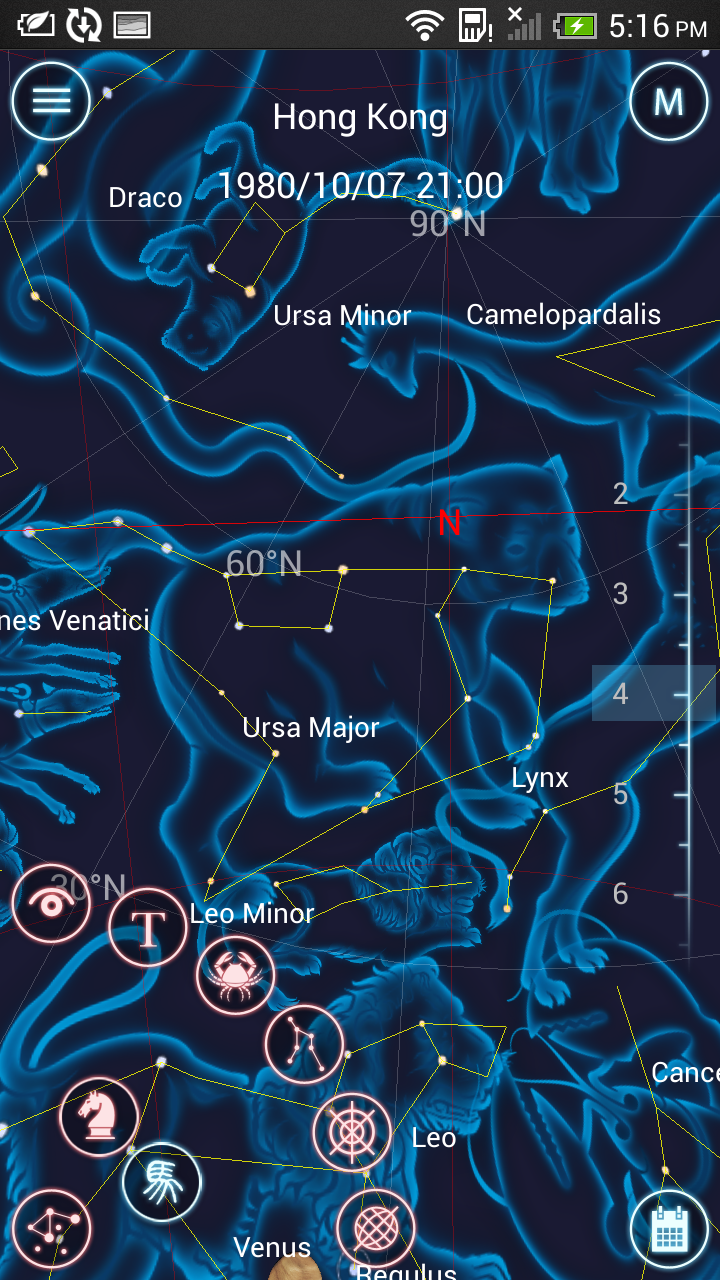Image resolution: width=720 pixels, height=1280 pixels.
Task: Toggle the T text labels icon
Action: (147, 928)
